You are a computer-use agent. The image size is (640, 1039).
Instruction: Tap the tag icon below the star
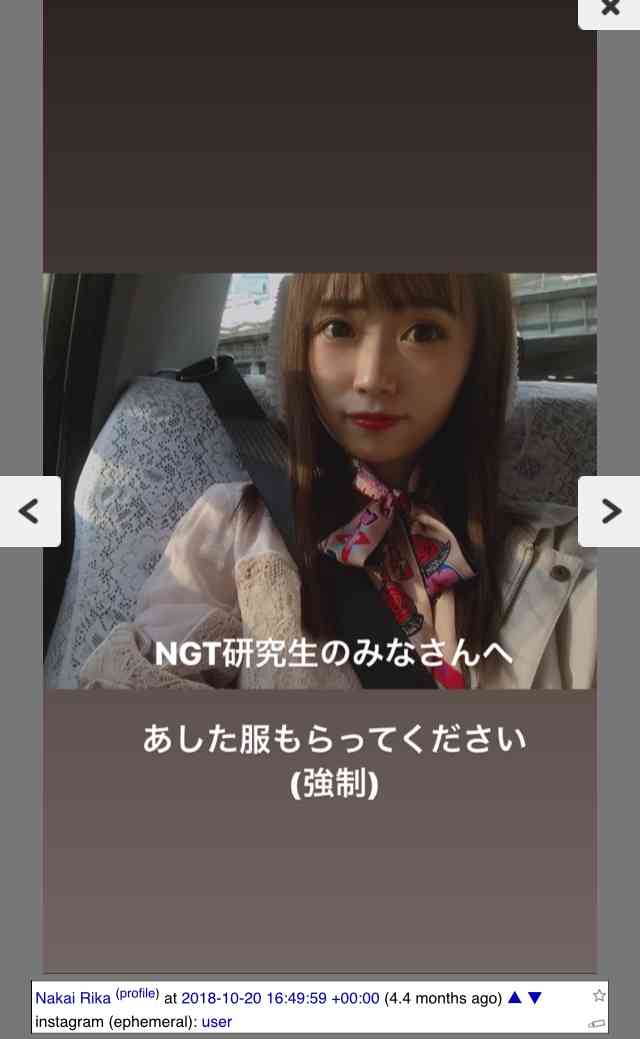click(597, 1022)
